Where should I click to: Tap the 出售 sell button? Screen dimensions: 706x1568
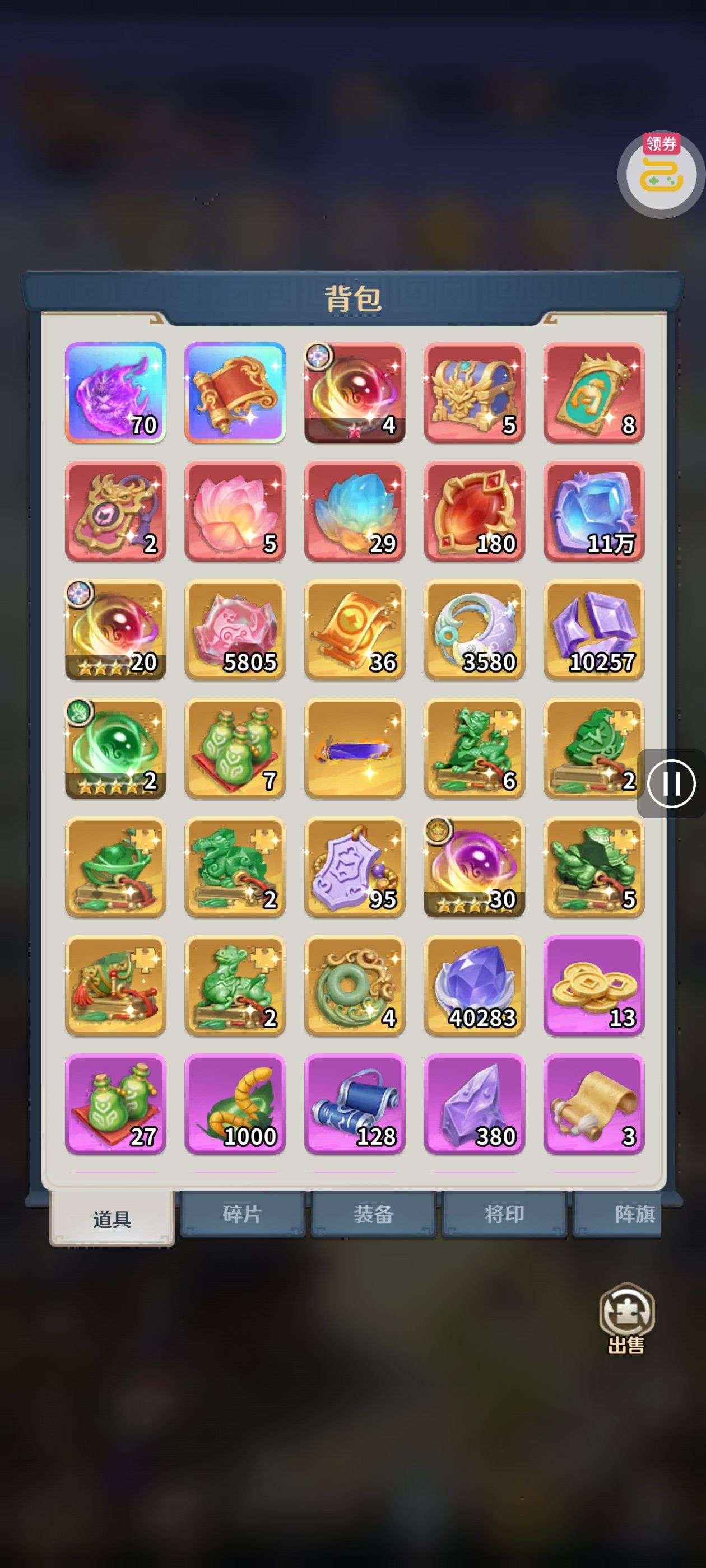(626, 1318)
